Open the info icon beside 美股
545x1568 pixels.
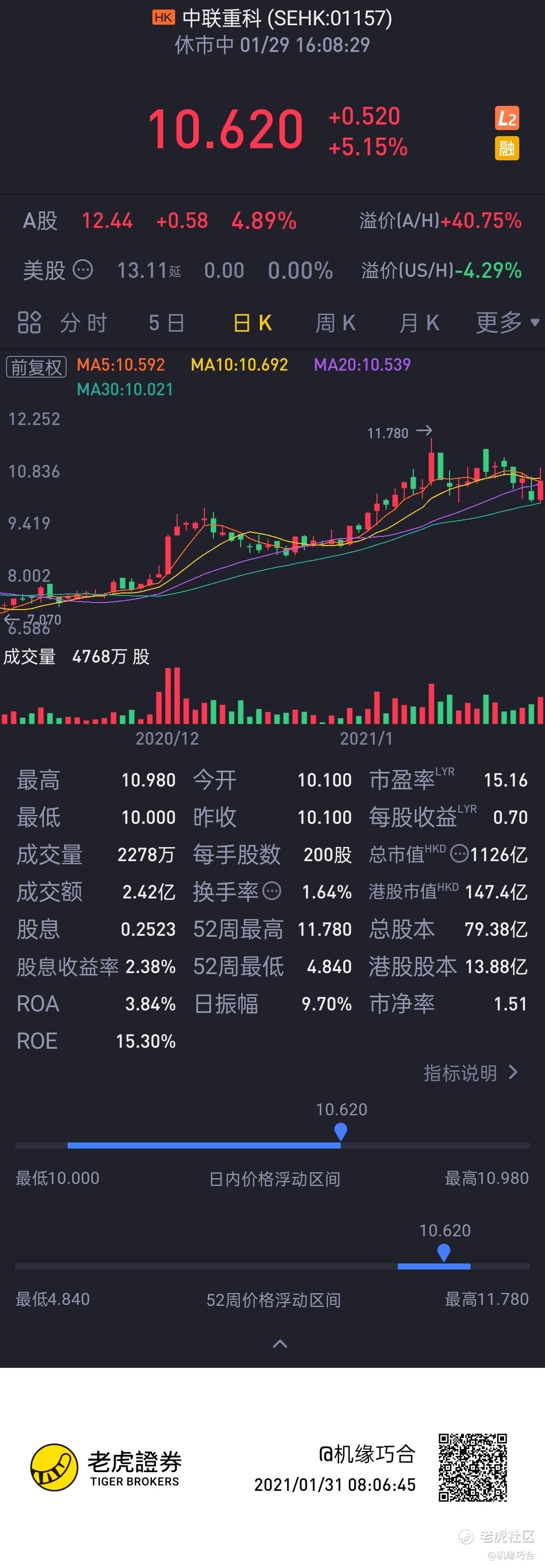pyautogui.click(x=83, y=269)
